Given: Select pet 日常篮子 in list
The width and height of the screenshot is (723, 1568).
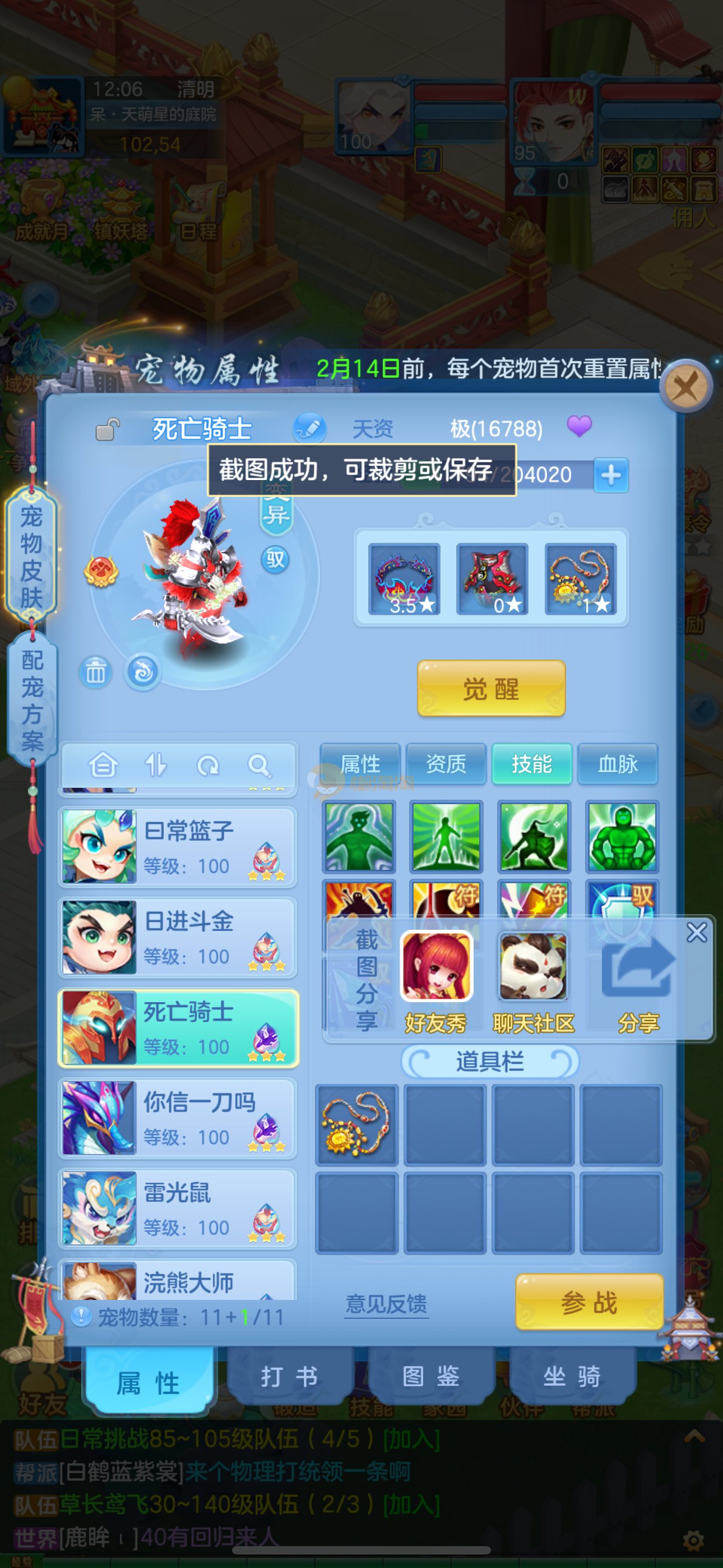Looking at the screenshot, I should pyautogui.click(x=178, y=846).
